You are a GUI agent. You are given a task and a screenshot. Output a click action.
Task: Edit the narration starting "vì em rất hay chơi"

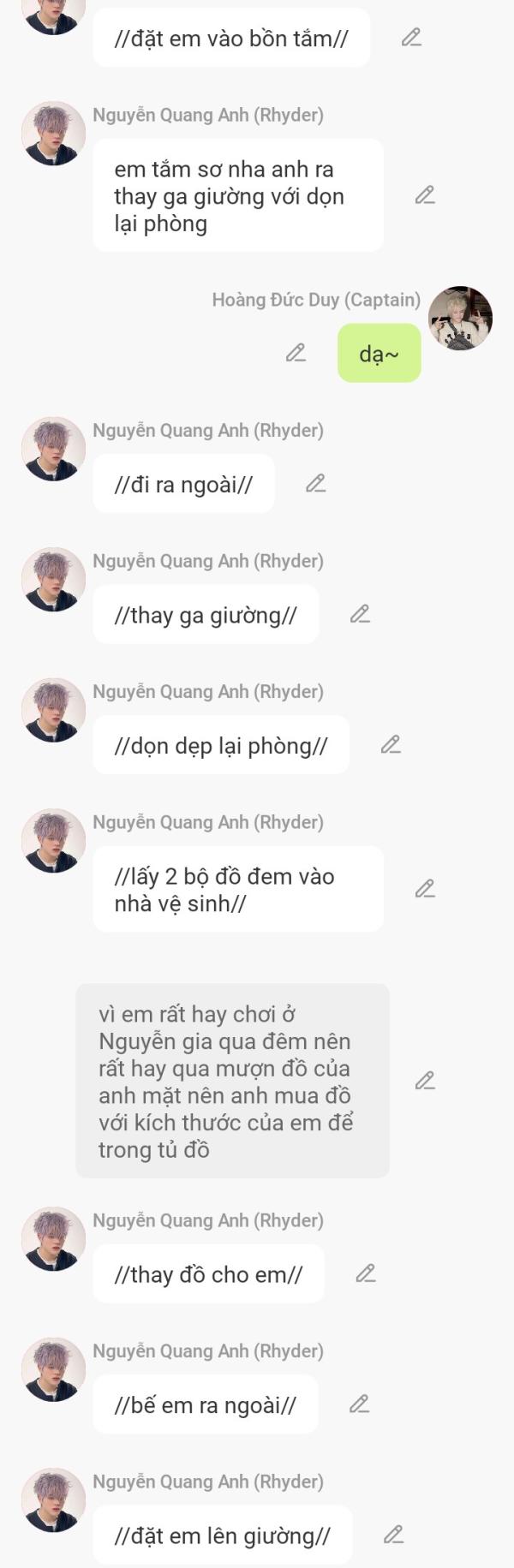[425, 1081]
